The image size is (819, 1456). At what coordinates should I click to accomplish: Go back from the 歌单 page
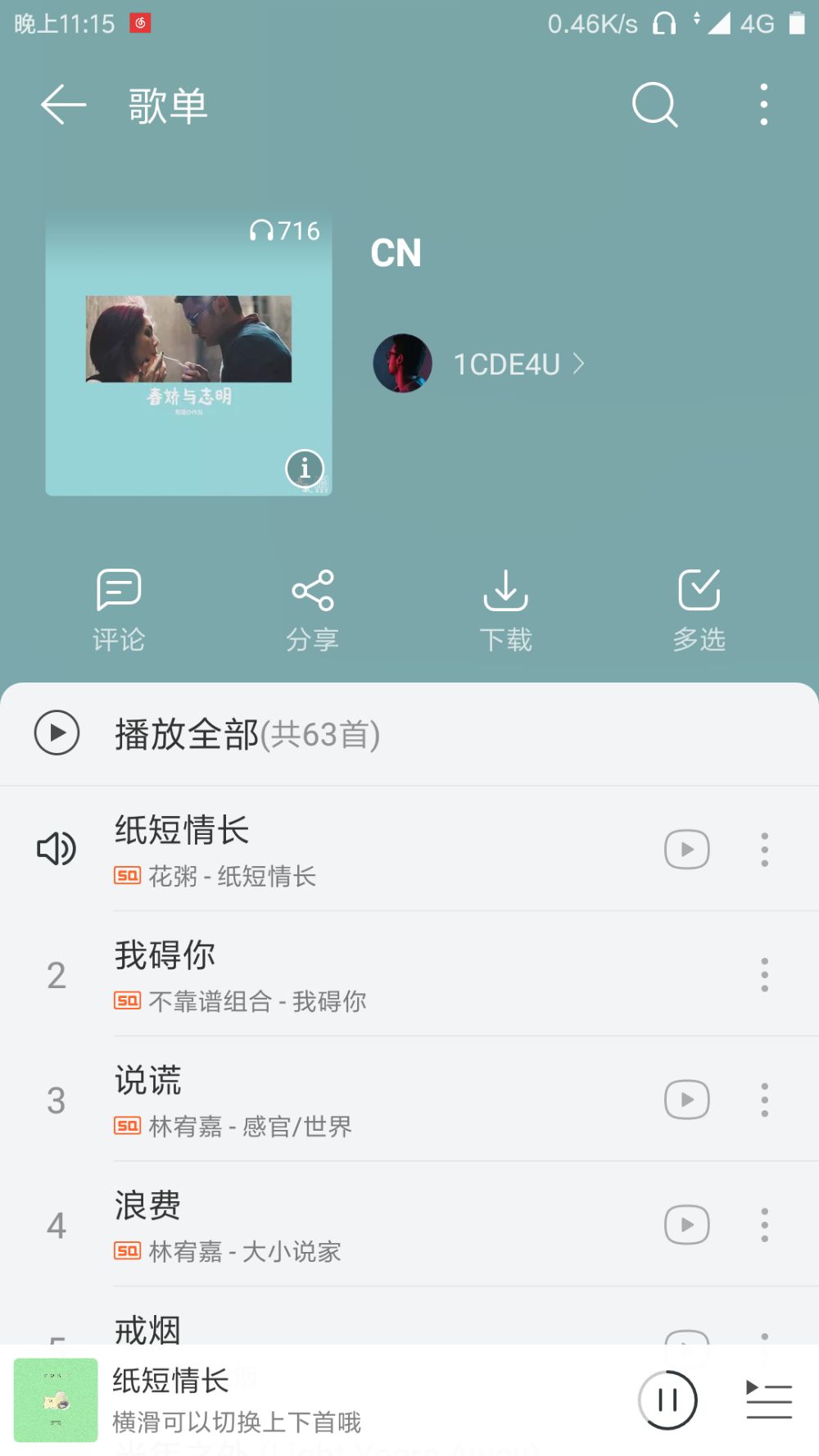(x=63, y=105)
